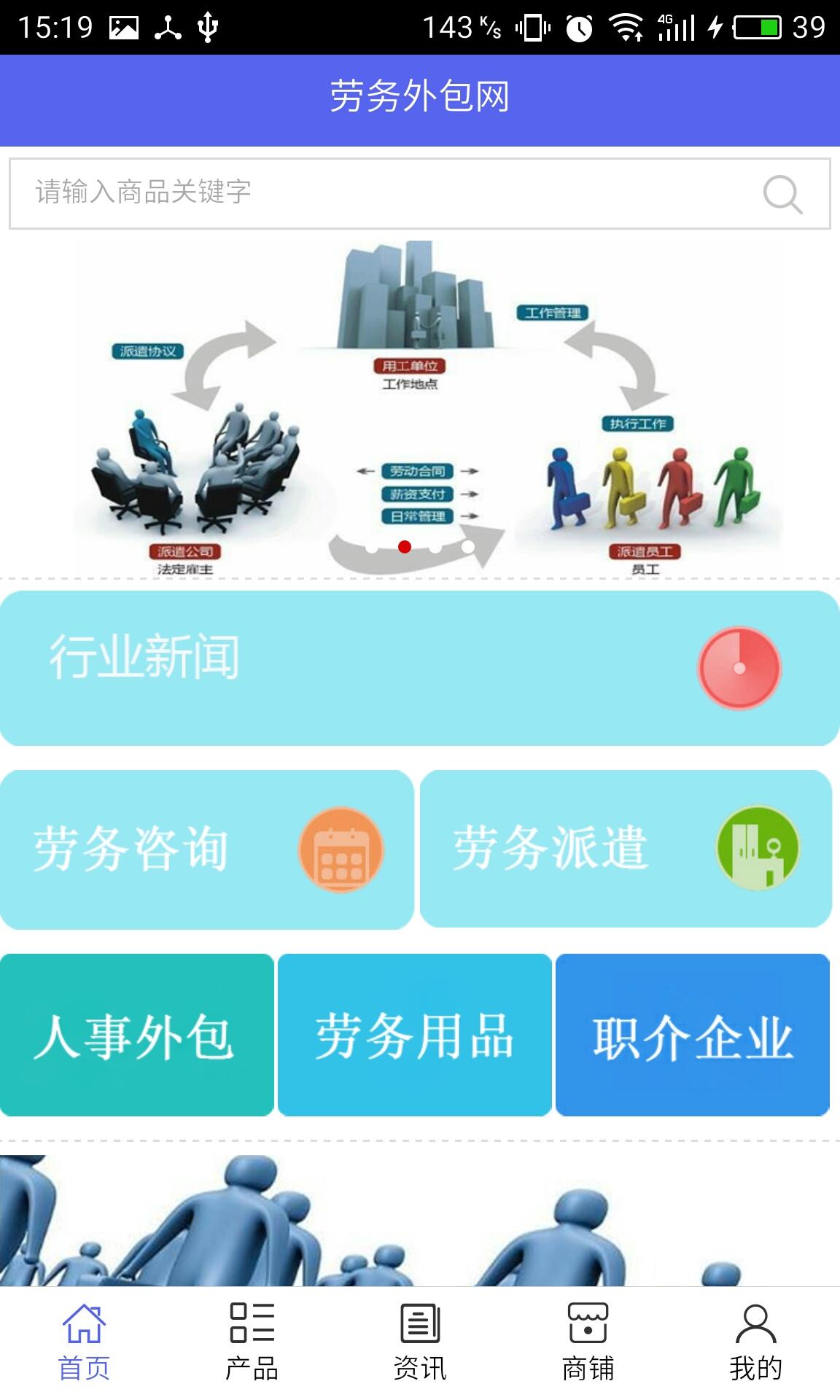Select the 劳务用品 category

(x=414, y=1035)
